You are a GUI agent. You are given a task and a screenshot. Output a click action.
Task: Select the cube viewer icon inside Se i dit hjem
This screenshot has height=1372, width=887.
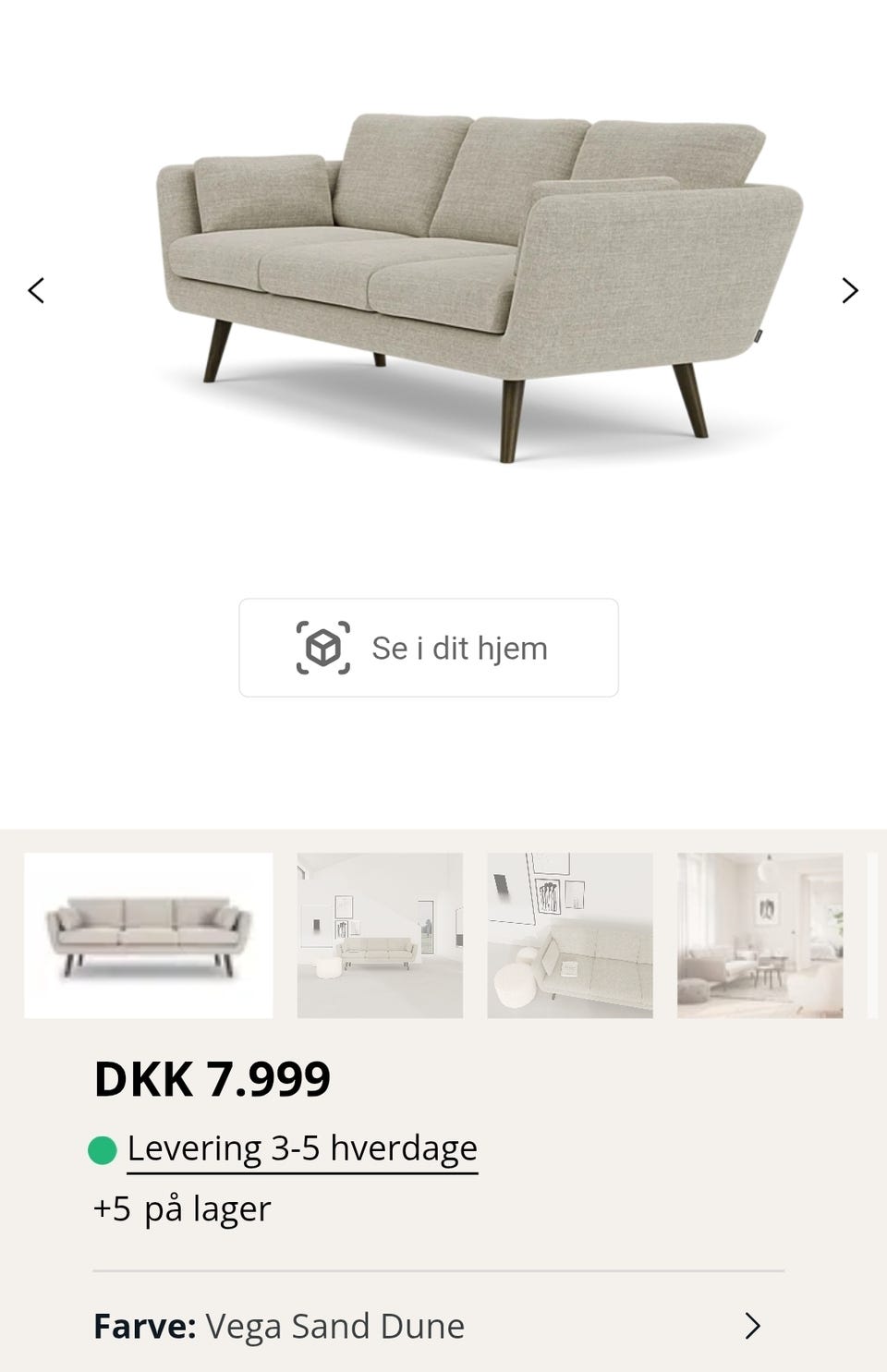point(325,647)
